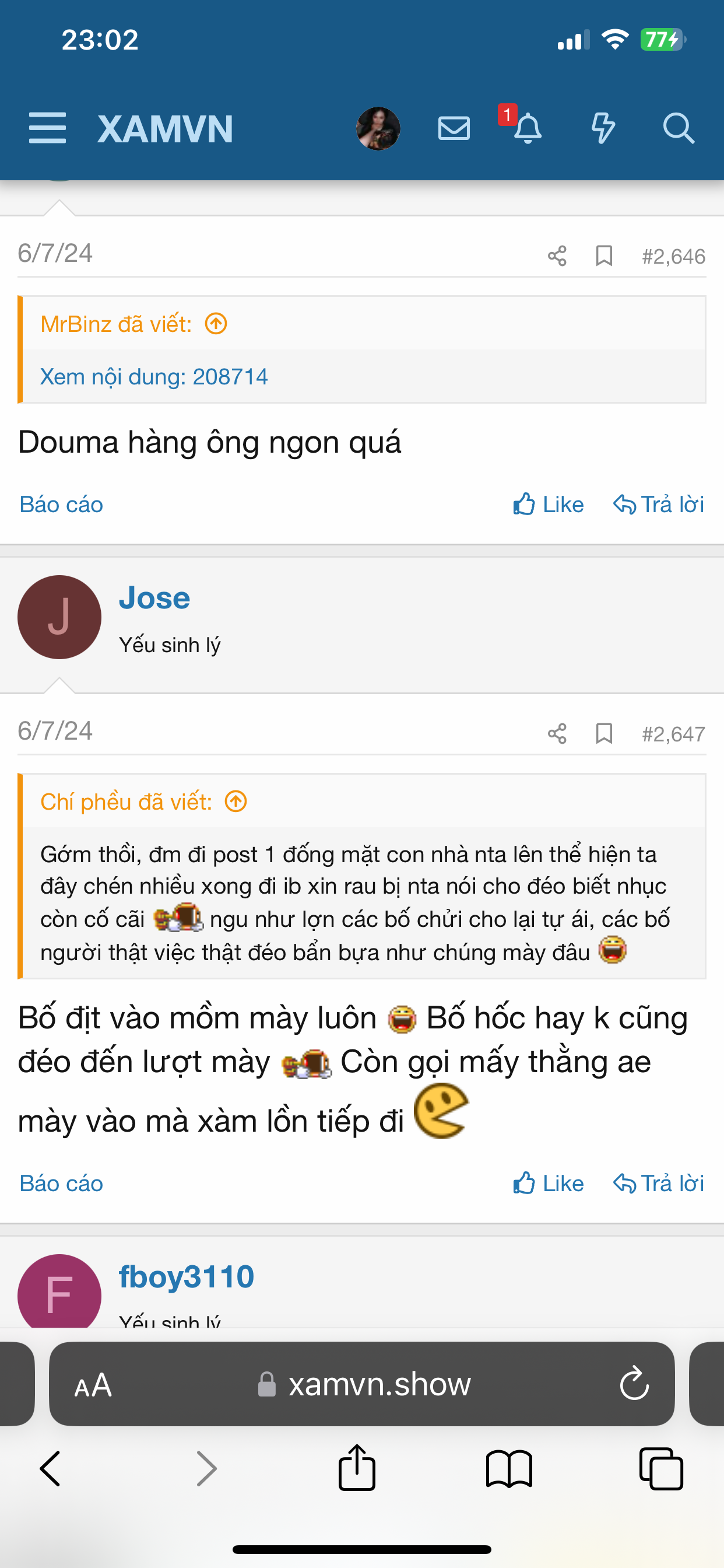Open the hamburger navigation menu

pos(47,128)
